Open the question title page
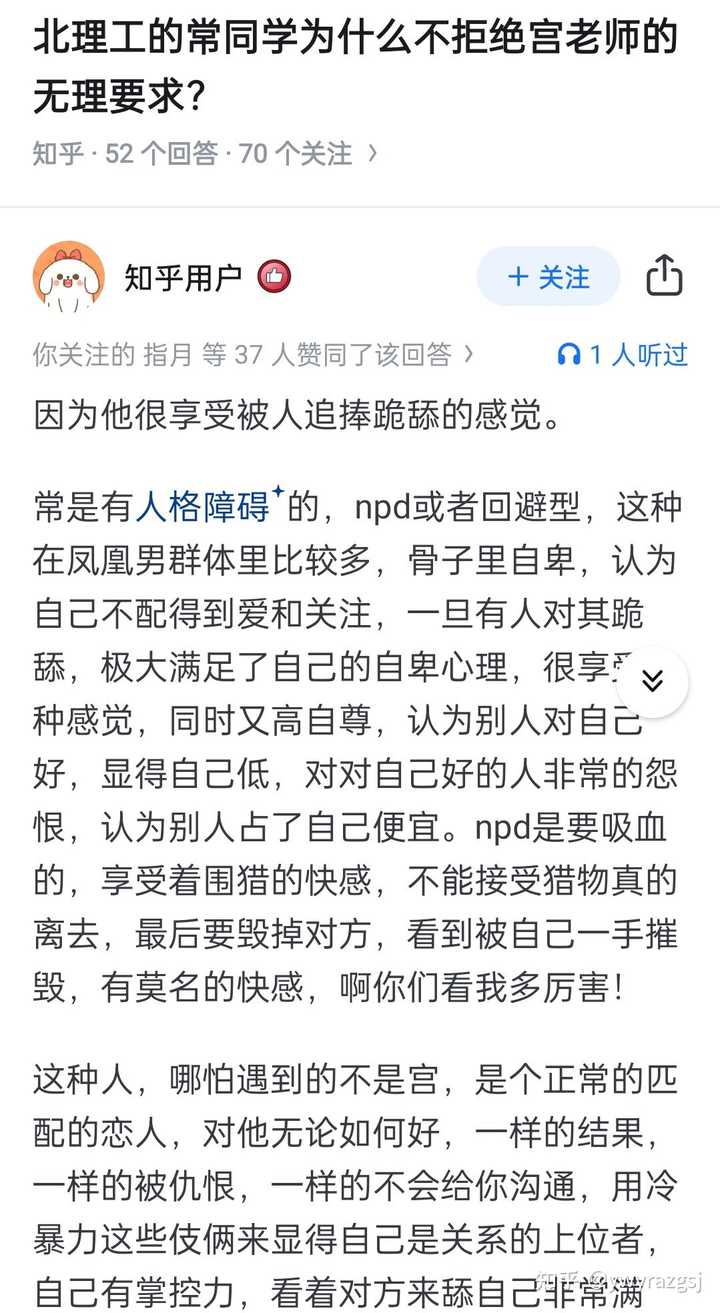720x1313 pixels. pyautogui.click(x=355, y=67)
